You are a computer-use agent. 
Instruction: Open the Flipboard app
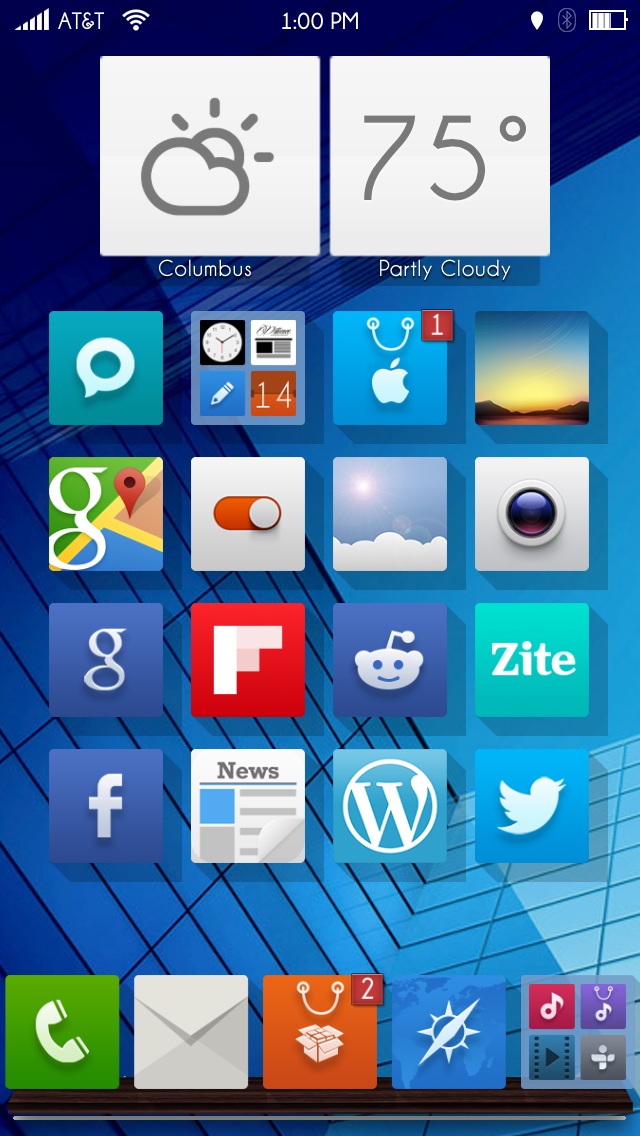[248, 660]
